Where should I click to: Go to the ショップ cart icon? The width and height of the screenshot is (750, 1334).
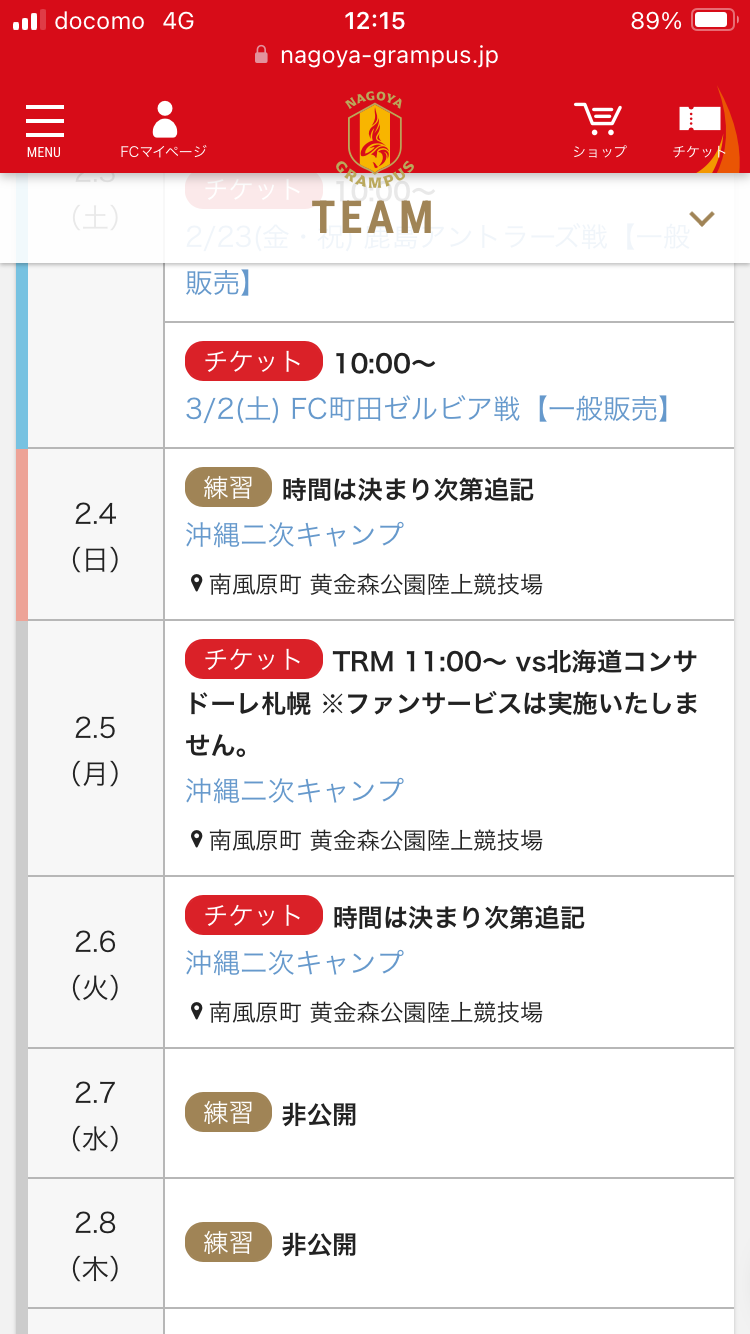[x=599, y=131]
